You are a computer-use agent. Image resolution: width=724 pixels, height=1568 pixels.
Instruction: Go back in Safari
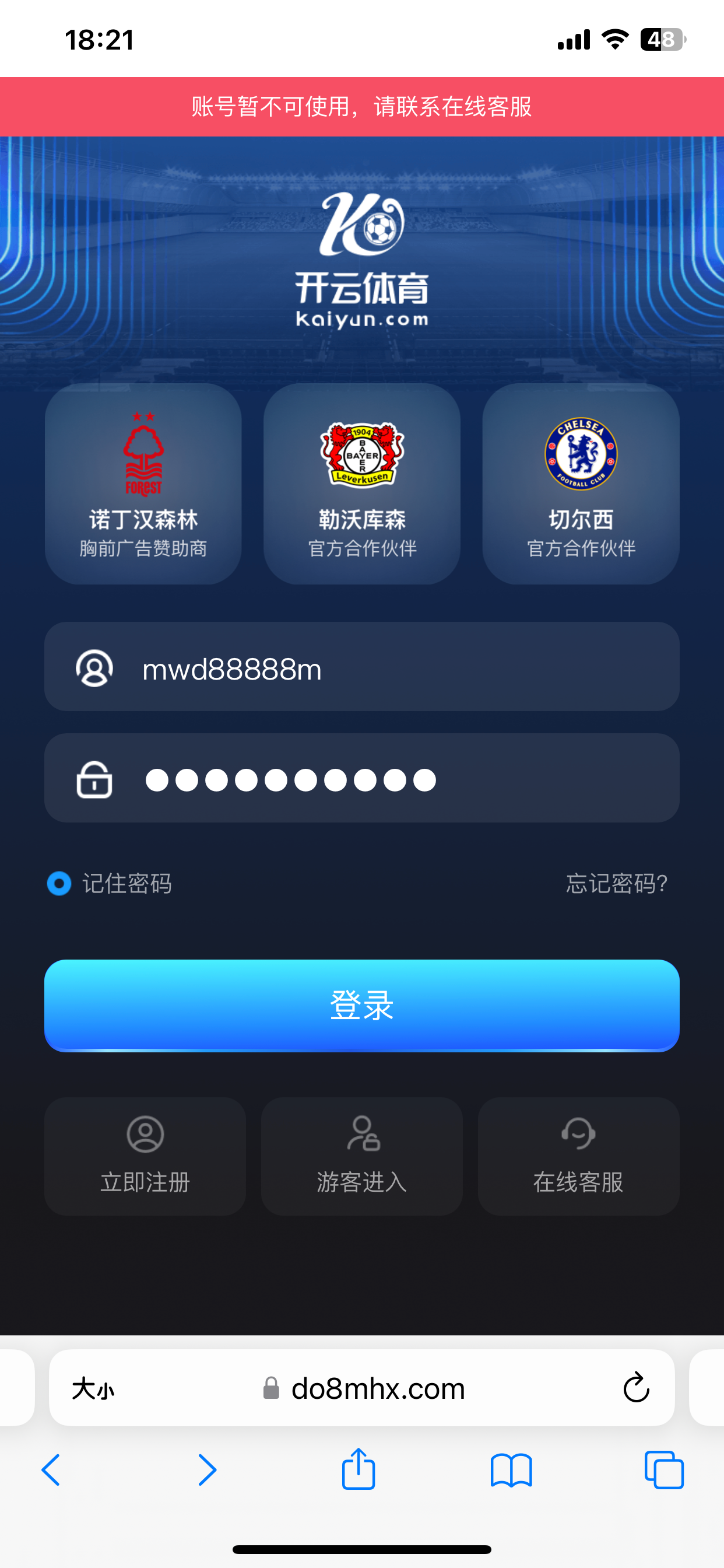click(x=51, y=1470)
